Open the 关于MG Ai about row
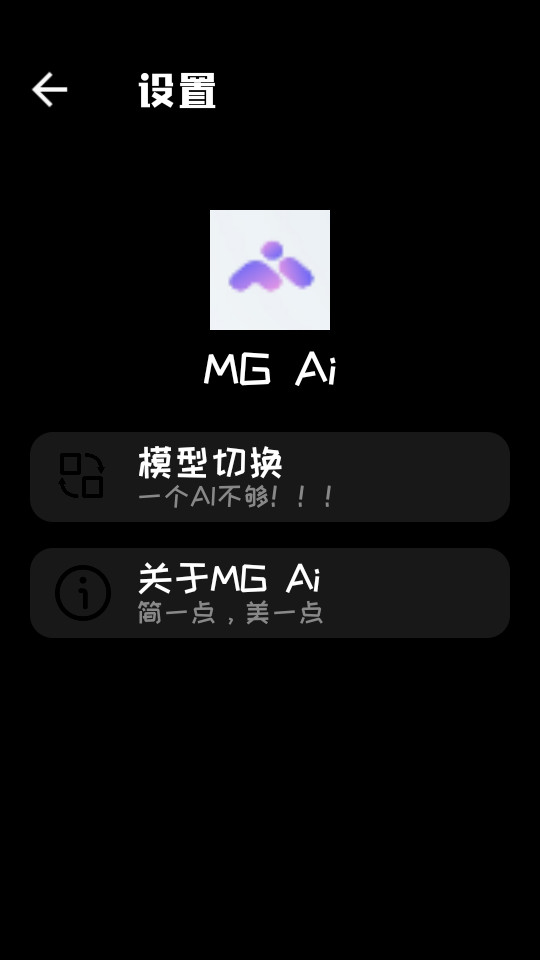 pos(270,593)
